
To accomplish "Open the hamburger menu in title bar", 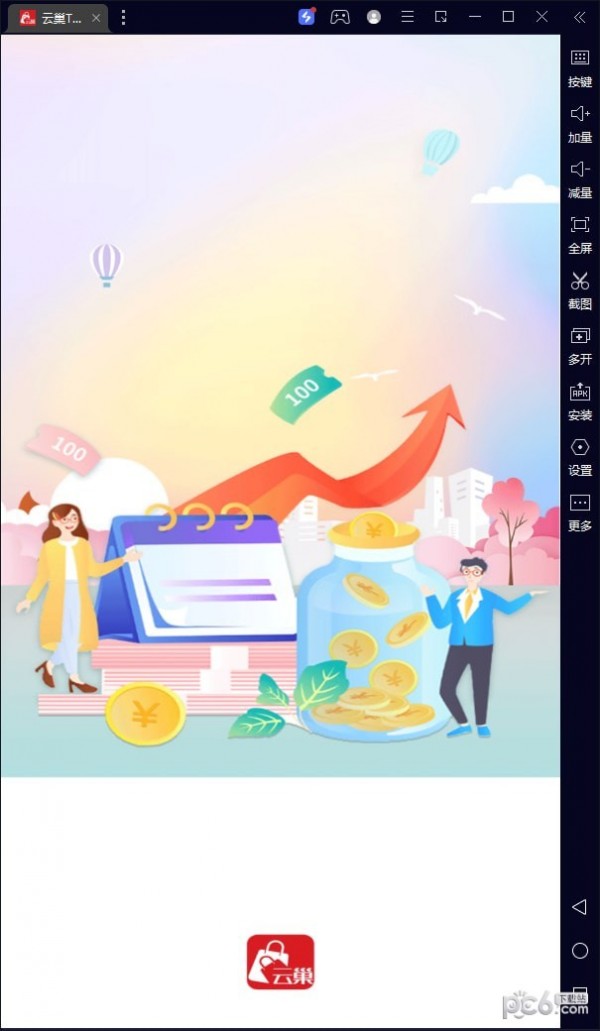I will (x=408, y=17).
